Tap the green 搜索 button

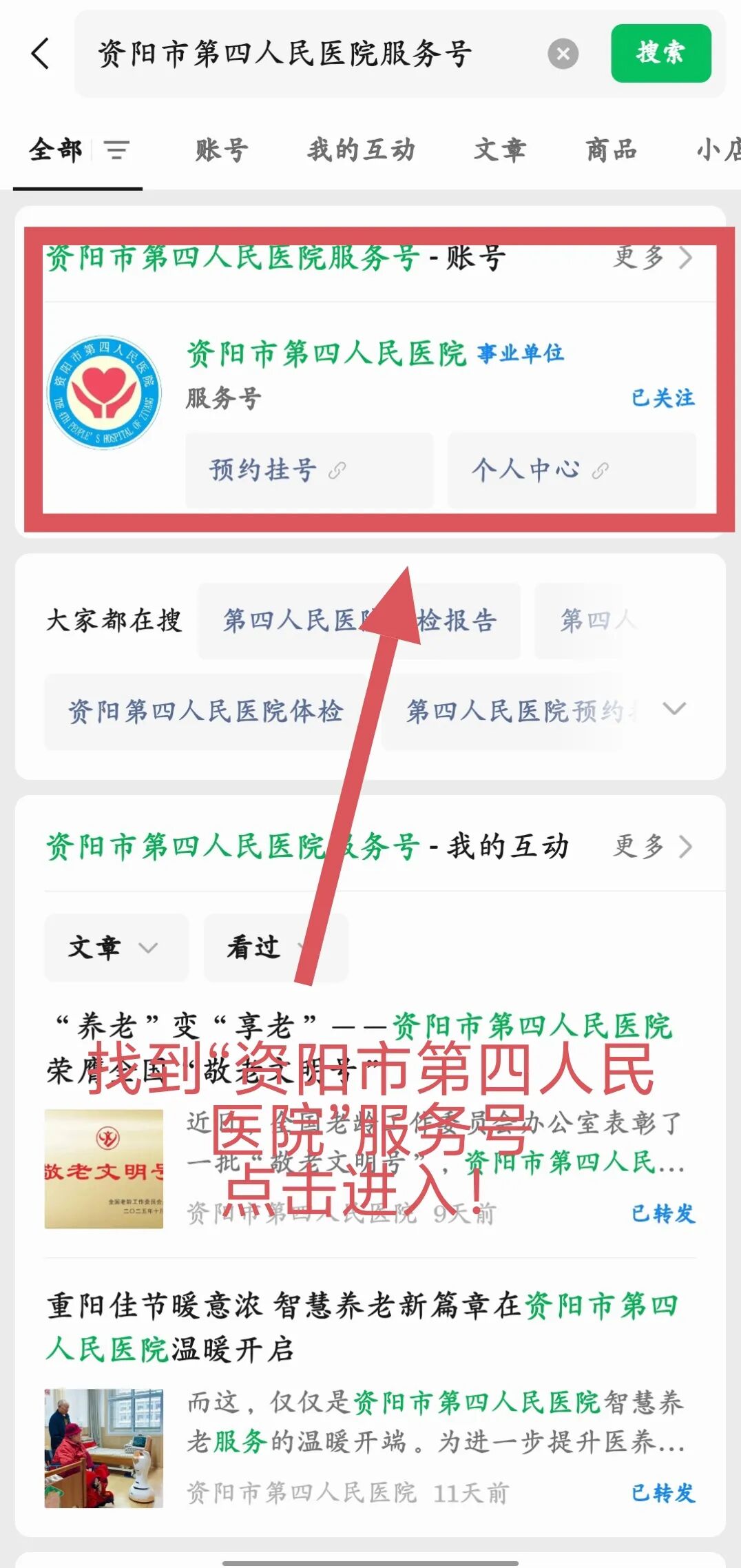(660, 54)
